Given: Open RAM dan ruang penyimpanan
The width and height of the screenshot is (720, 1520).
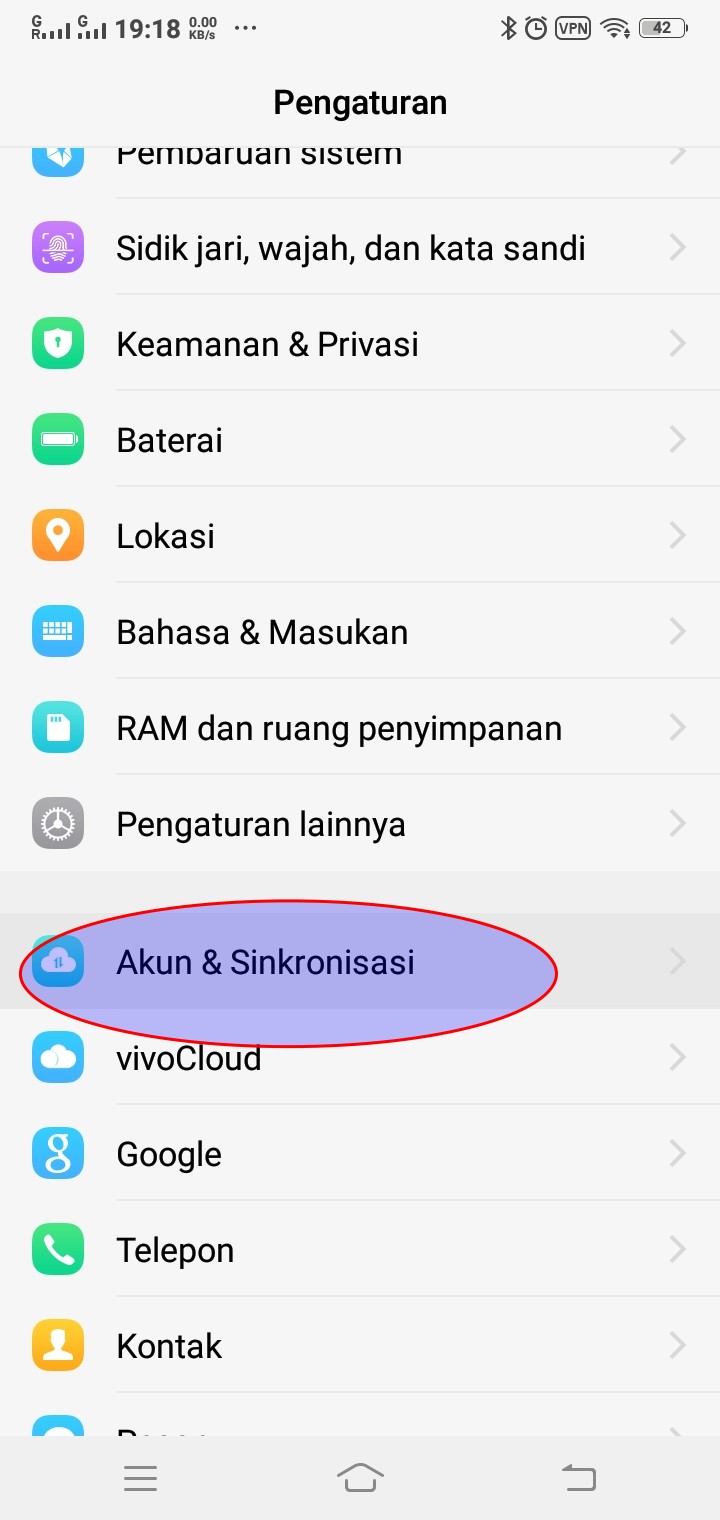Looking at the screenshot, I should coord(360,728).
